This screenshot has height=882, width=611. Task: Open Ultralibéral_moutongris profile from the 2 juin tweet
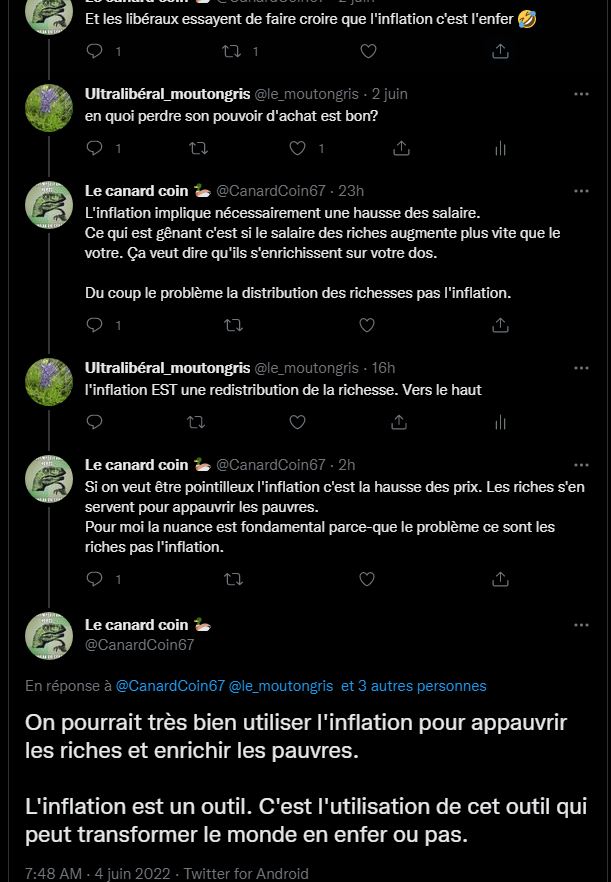(x=167, y=94)
